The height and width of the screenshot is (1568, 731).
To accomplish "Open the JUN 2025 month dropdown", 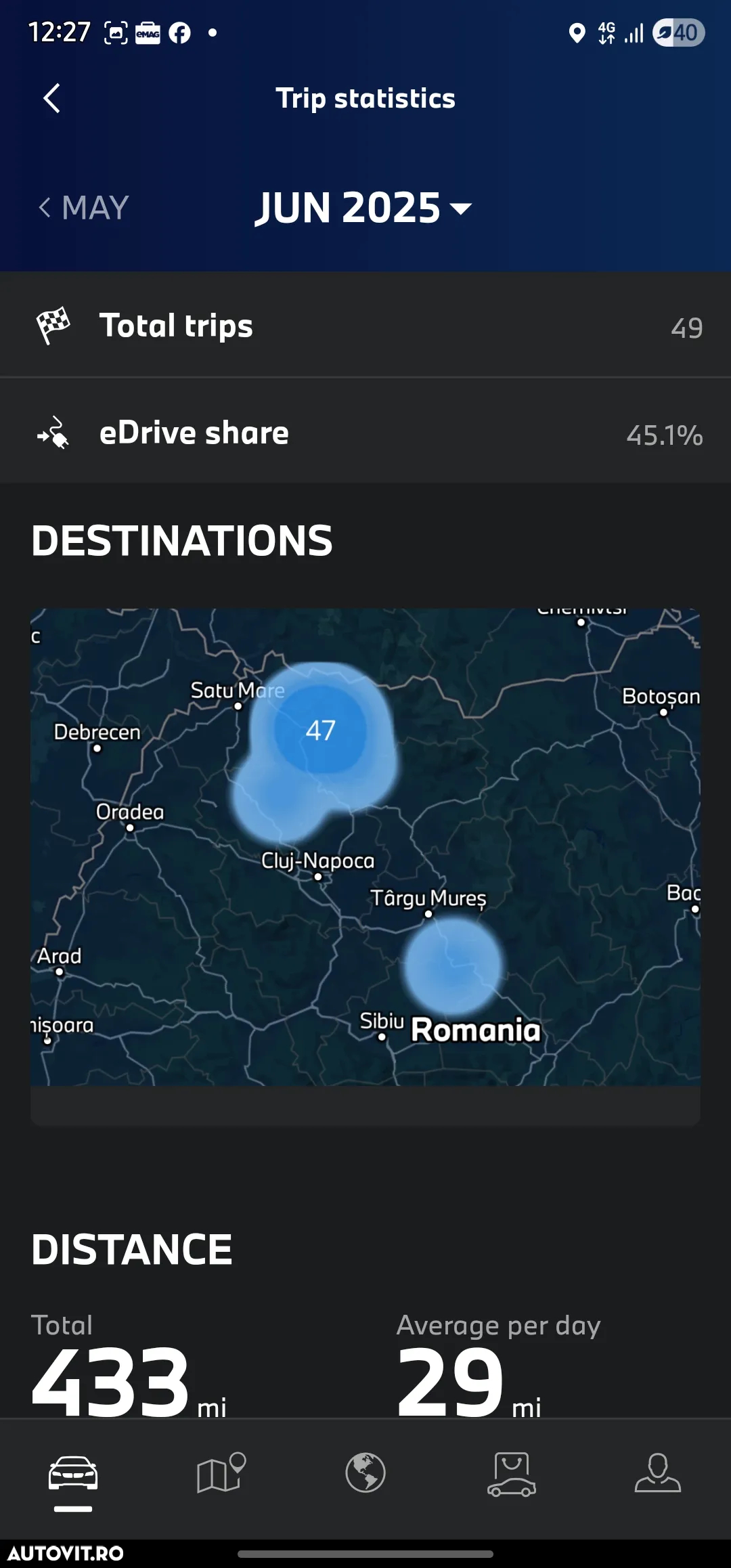I will [364, 207].
